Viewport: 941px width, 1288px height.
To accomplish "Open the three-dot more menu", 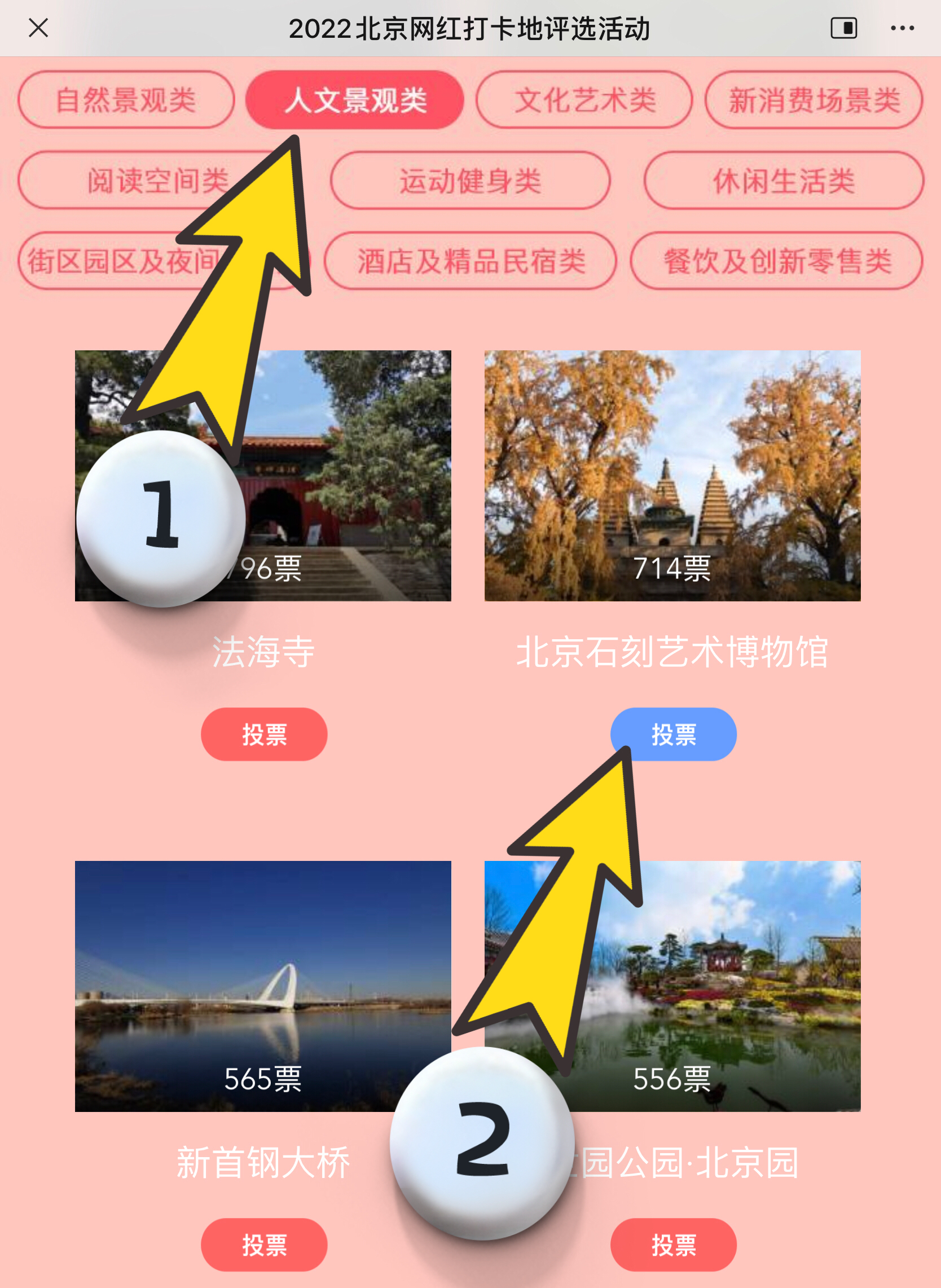I will 902,28.
